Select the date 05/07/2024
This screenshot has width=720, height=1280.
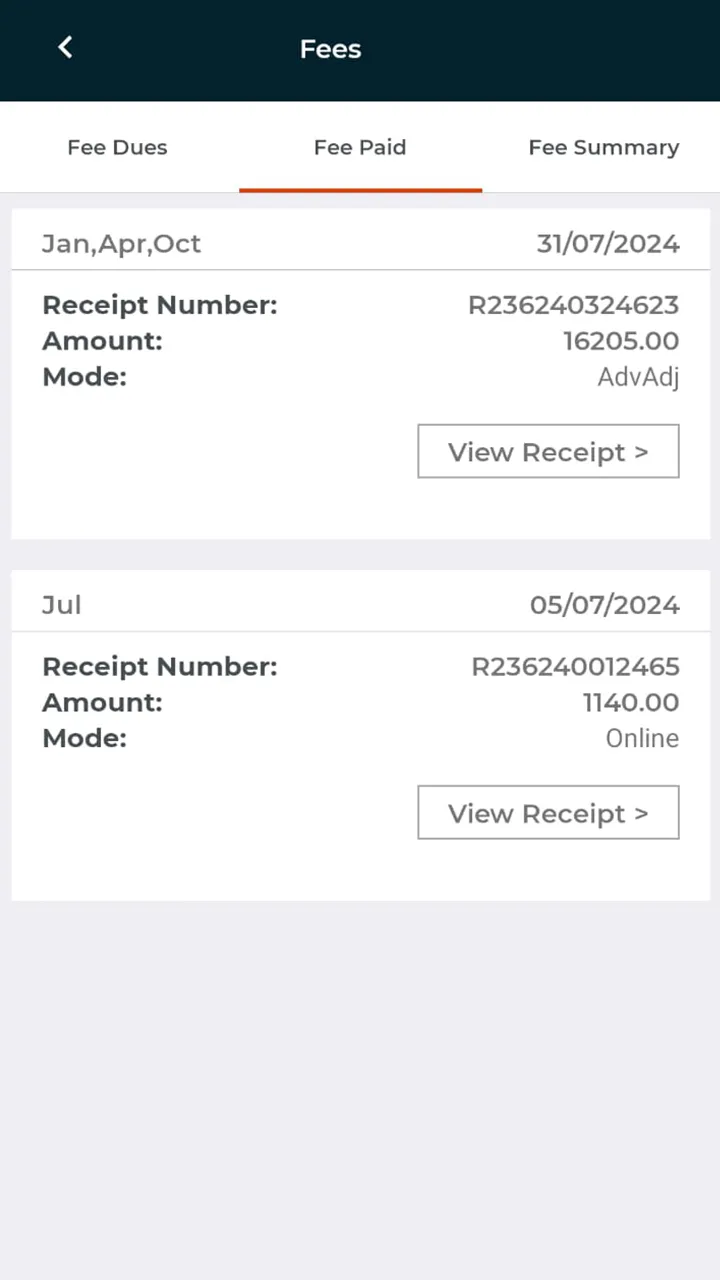coord(605,604)
